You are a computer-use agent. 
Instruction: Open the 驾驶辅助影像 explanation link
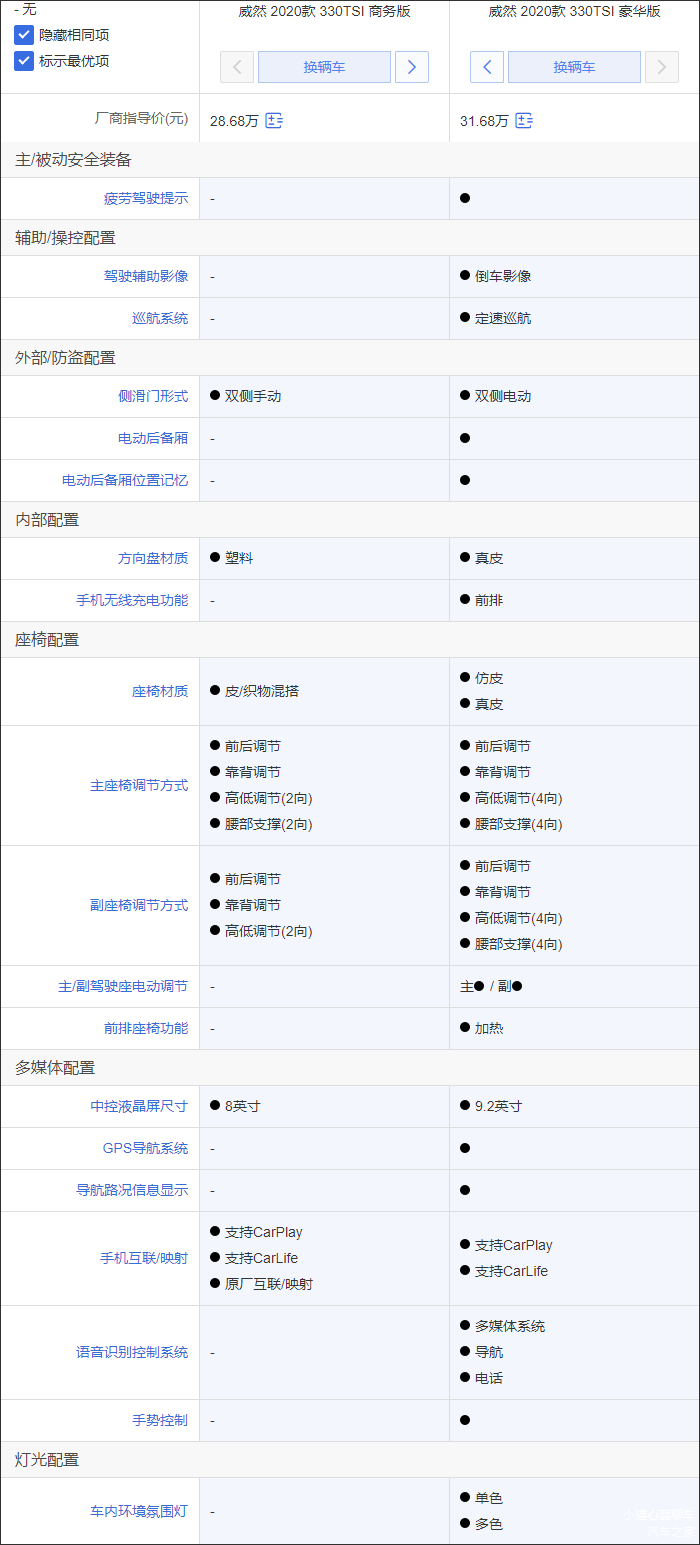tap(146, 276)
